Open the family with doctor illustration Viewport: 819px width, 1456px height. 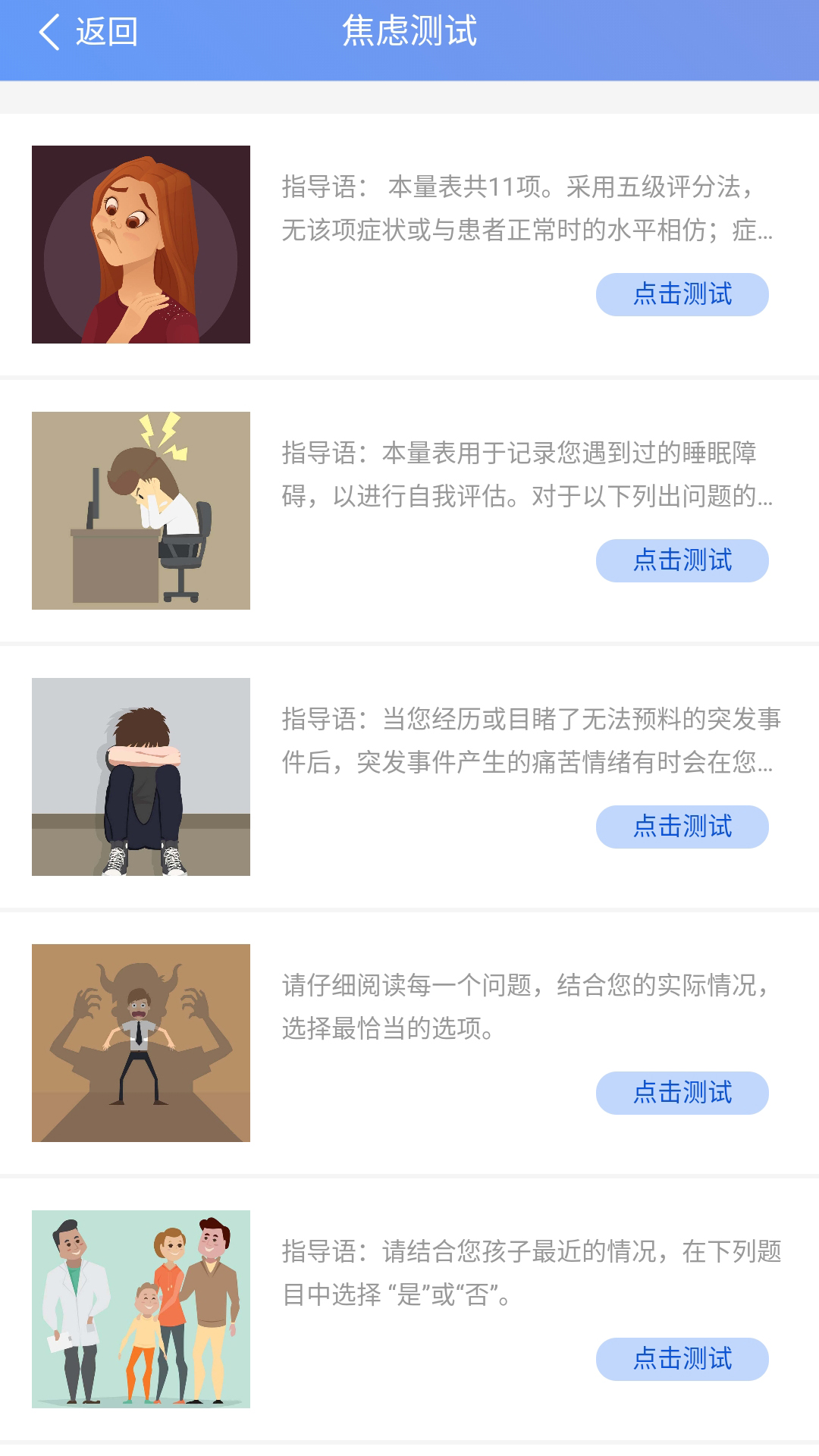(x=140, y=1304)
